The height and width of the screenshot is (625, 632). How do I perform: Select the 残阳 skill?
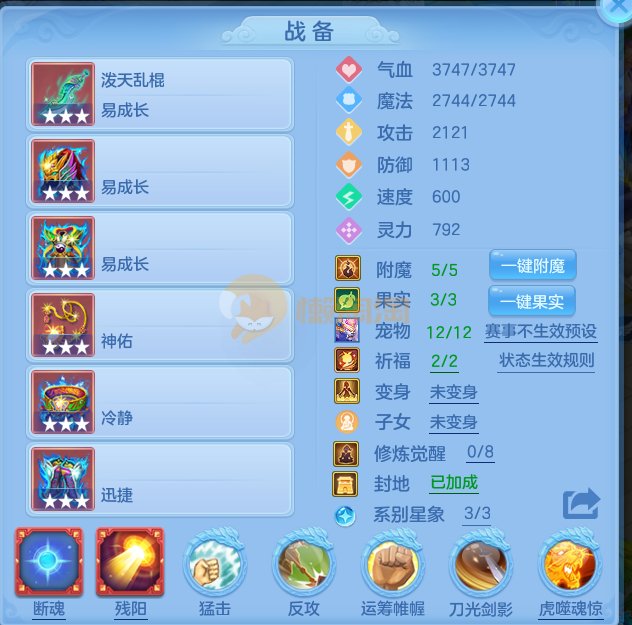pyautogui.click(x=129, y=563)
